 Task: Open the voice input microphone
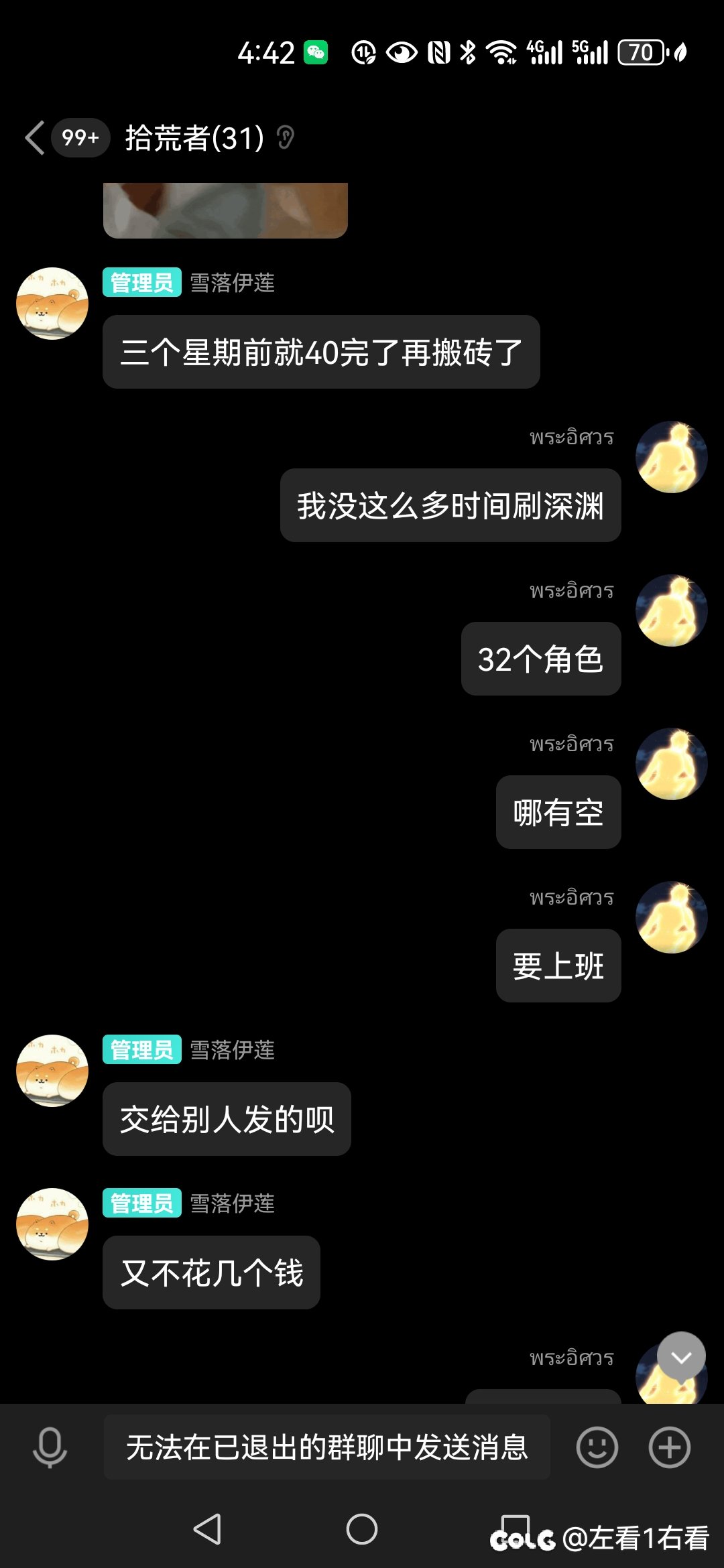[x=50, y=1447]
